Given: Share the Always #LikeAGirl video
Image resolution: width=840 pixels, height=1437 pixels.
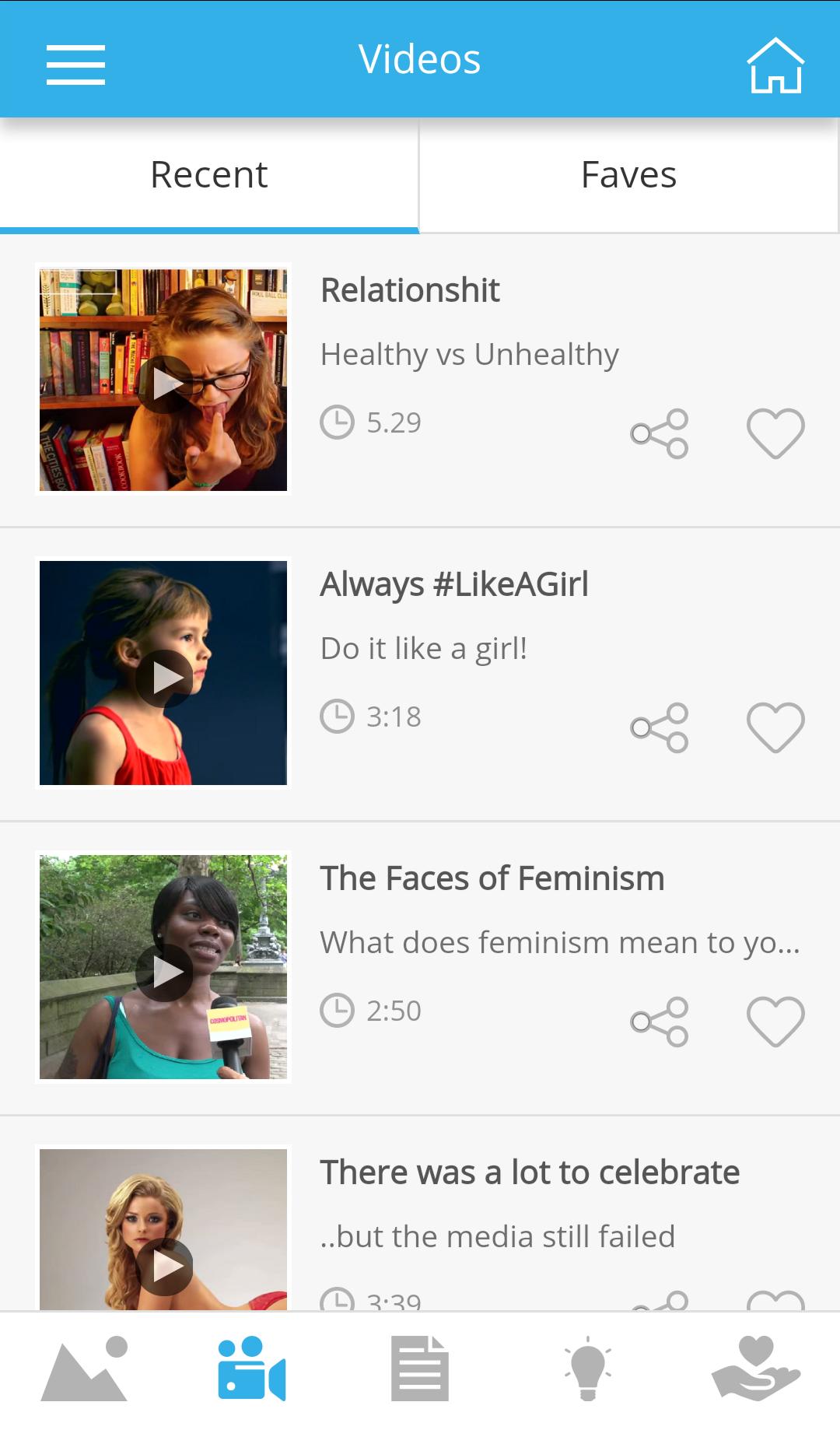Looking at the screenshot, I should pyautogui.click(x=660, y=727).
